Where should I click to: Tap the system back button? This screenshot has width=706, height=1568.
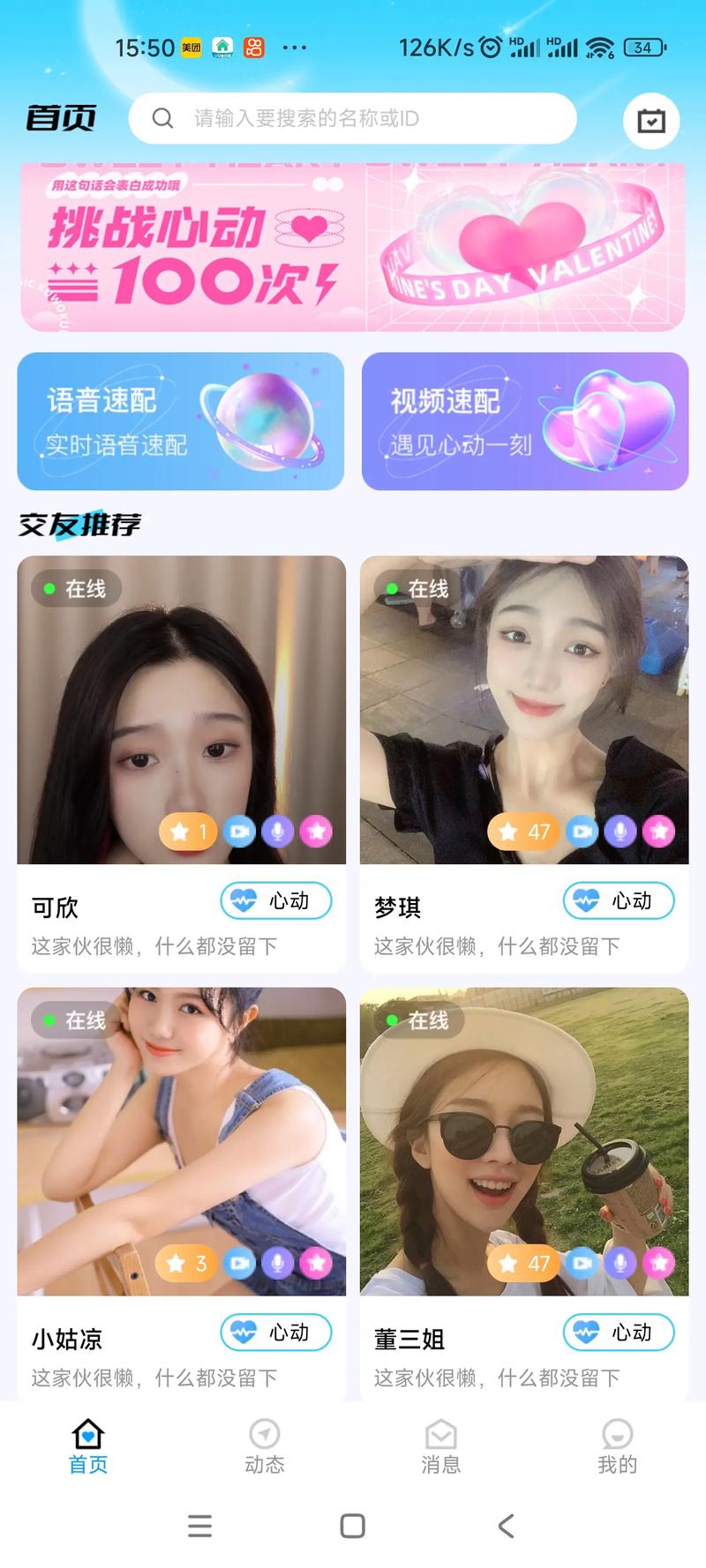(x=506, y=1527)
